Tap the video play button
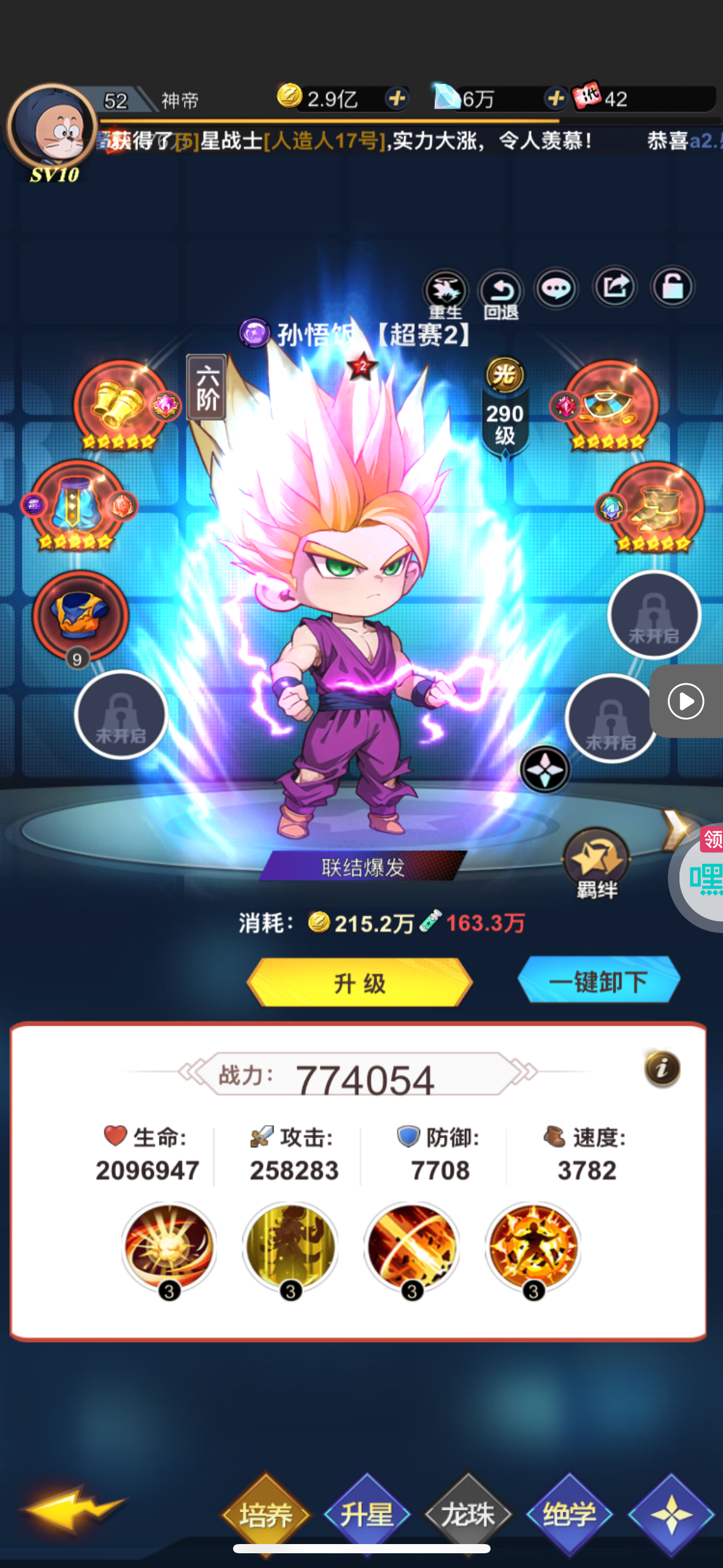The width and height of the screenshot is (723, 1568). pyautogui.click(x=686, y=701)
